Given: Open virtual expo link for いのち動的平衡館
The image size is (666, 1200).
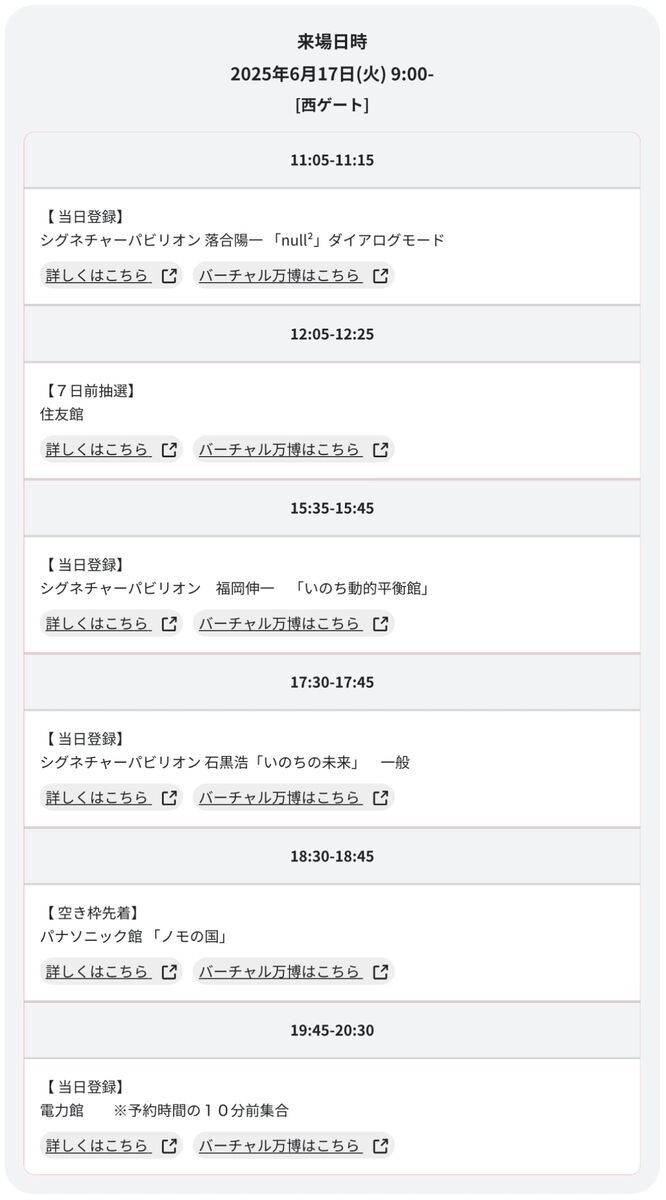Looking at the screenshot, I should [x=293, y=623].
